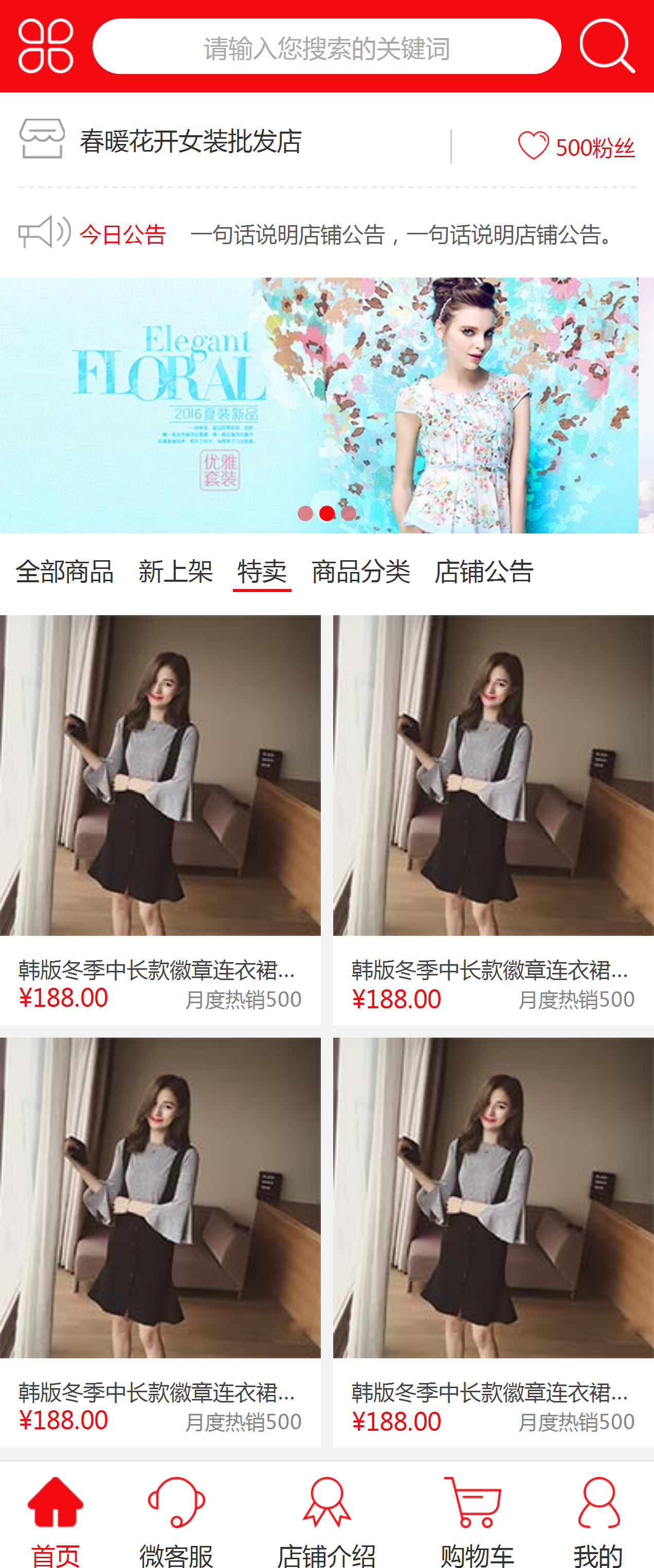Switch to the 新上架 tab

[x=175, y=571]
